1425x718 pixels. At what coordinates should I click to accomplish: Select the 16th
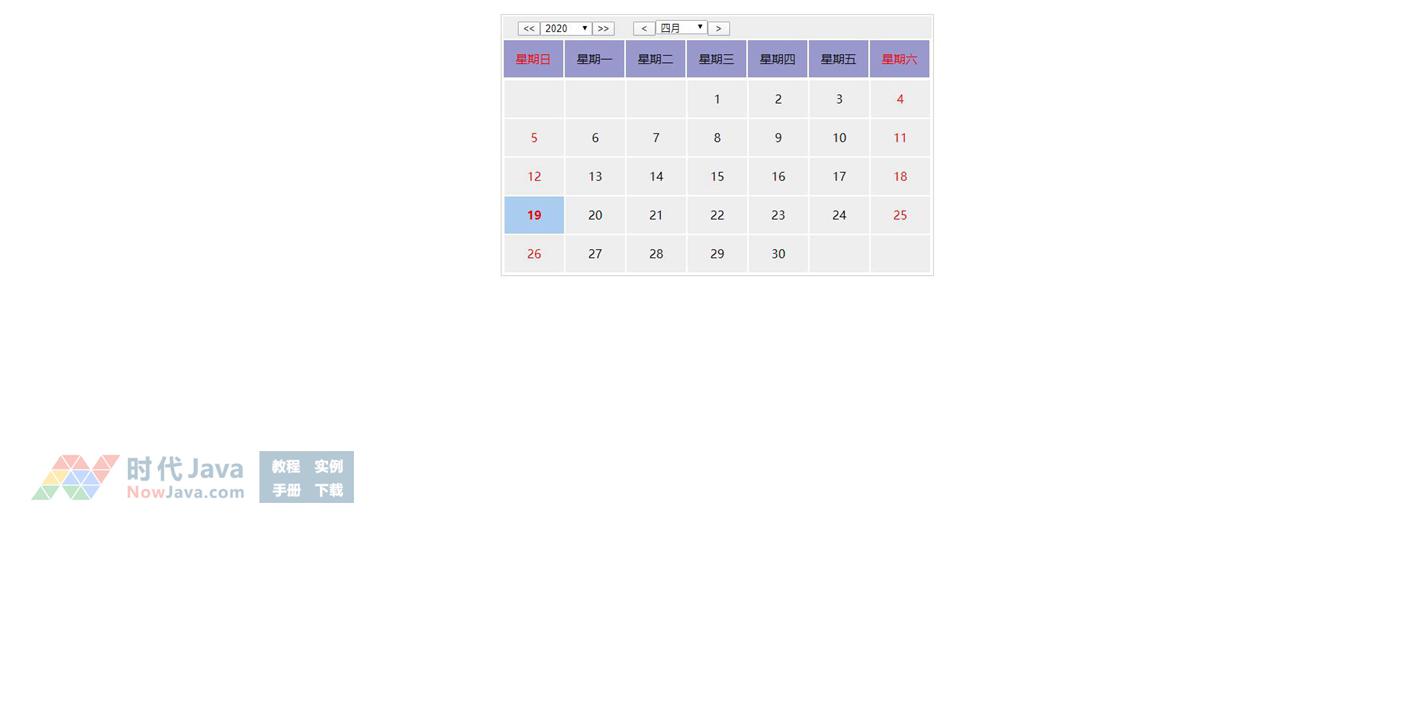click(x=778, y=177)
